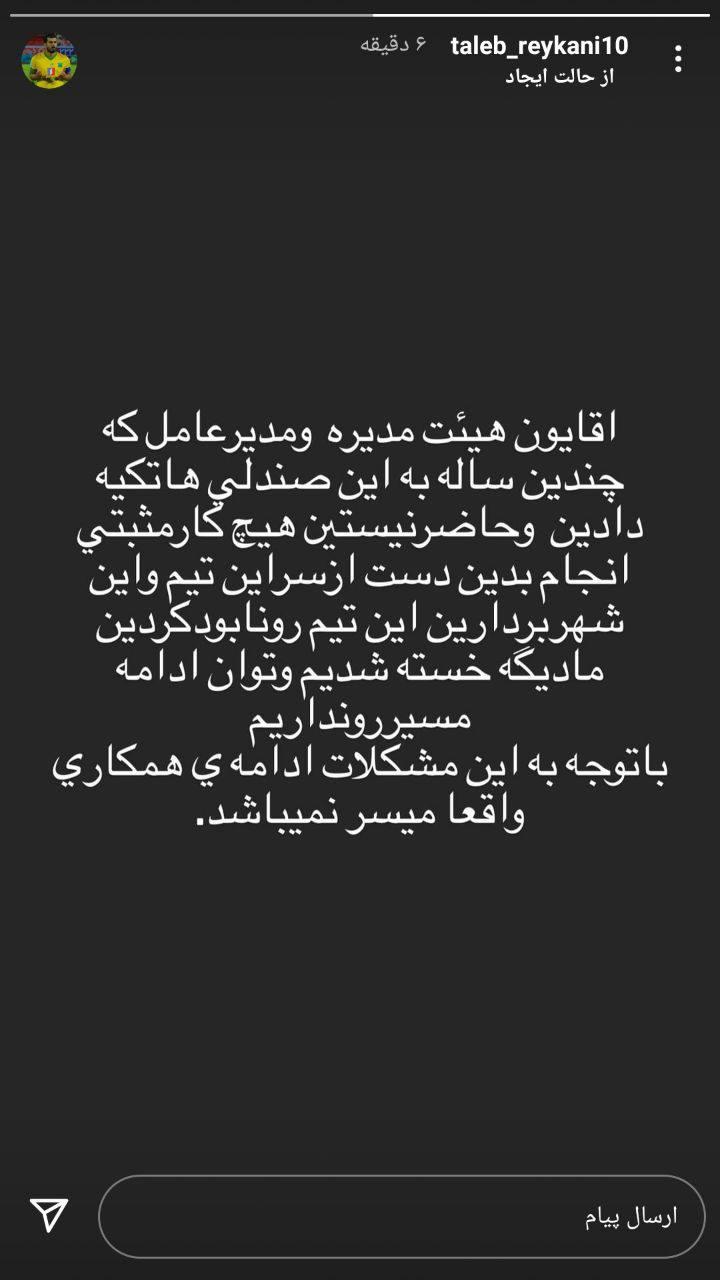The image size is (720, 1280).
Task: Open the taleb_reykani10 username link
Action: coord(539,46)
